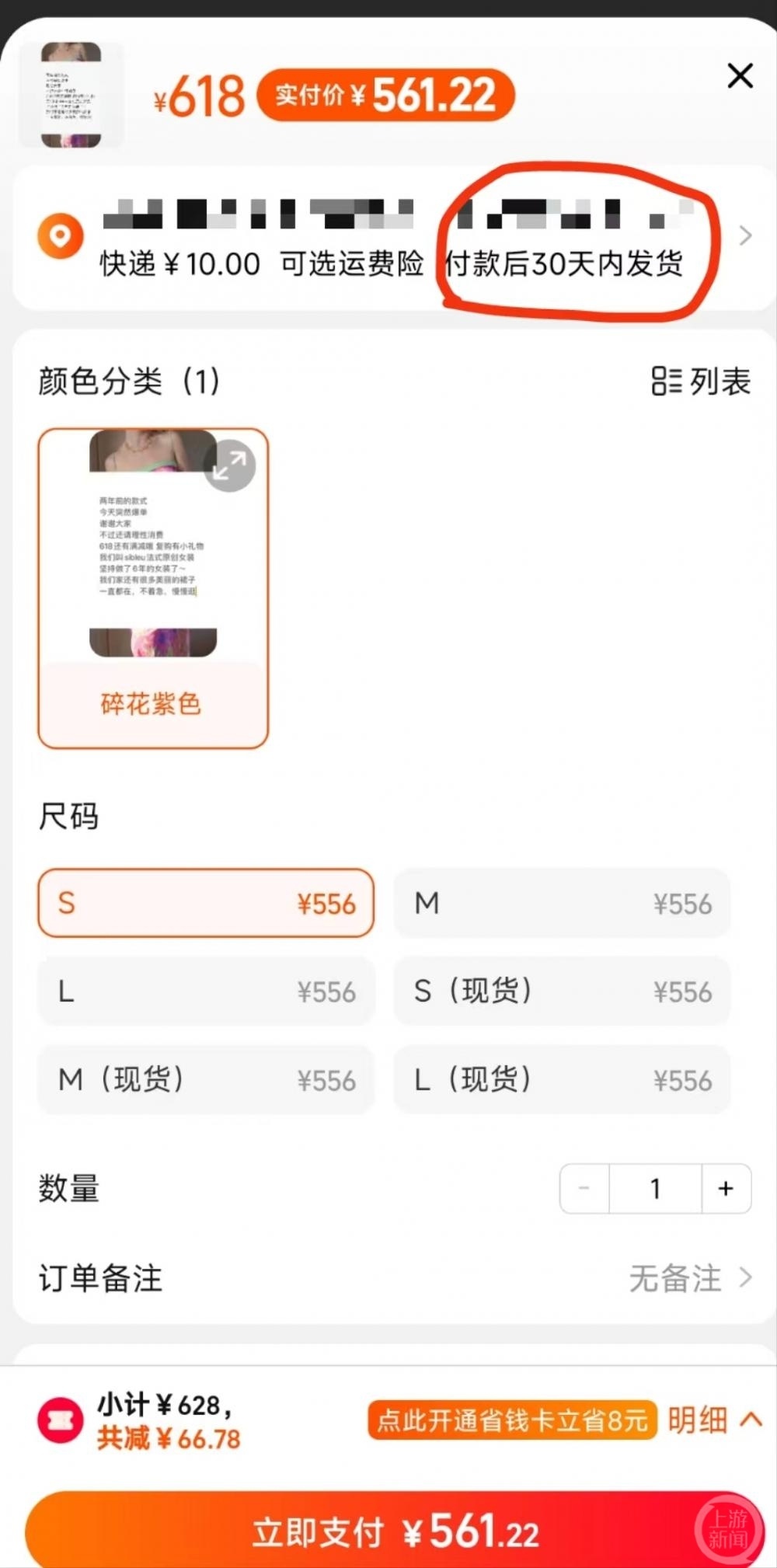
Task: Tap the subtotal coupon icon near 小计
Action: [61, 1420]
